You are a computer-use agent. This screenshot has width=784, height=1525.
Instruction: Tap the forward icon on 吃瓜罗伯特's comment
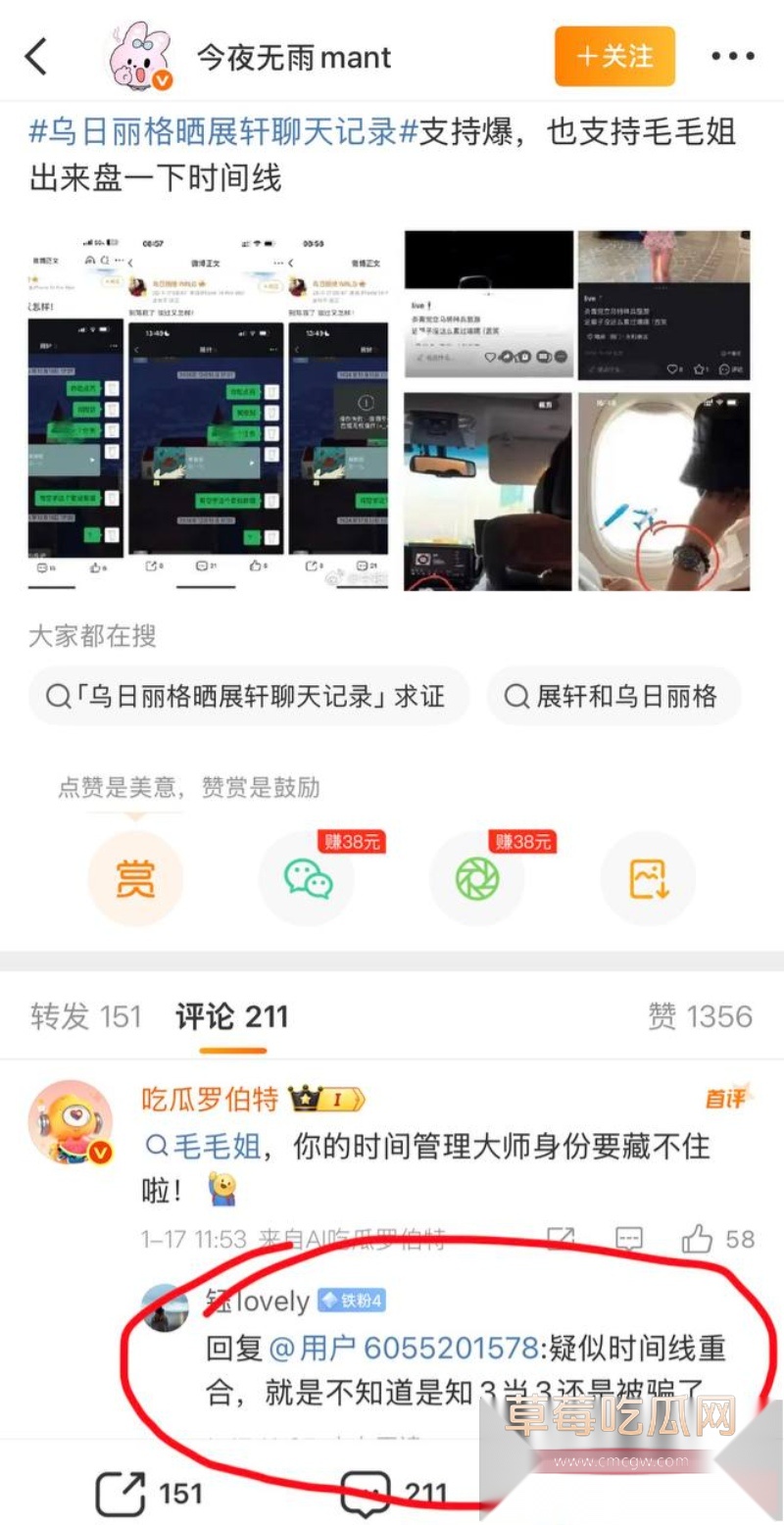point(562,1239)
